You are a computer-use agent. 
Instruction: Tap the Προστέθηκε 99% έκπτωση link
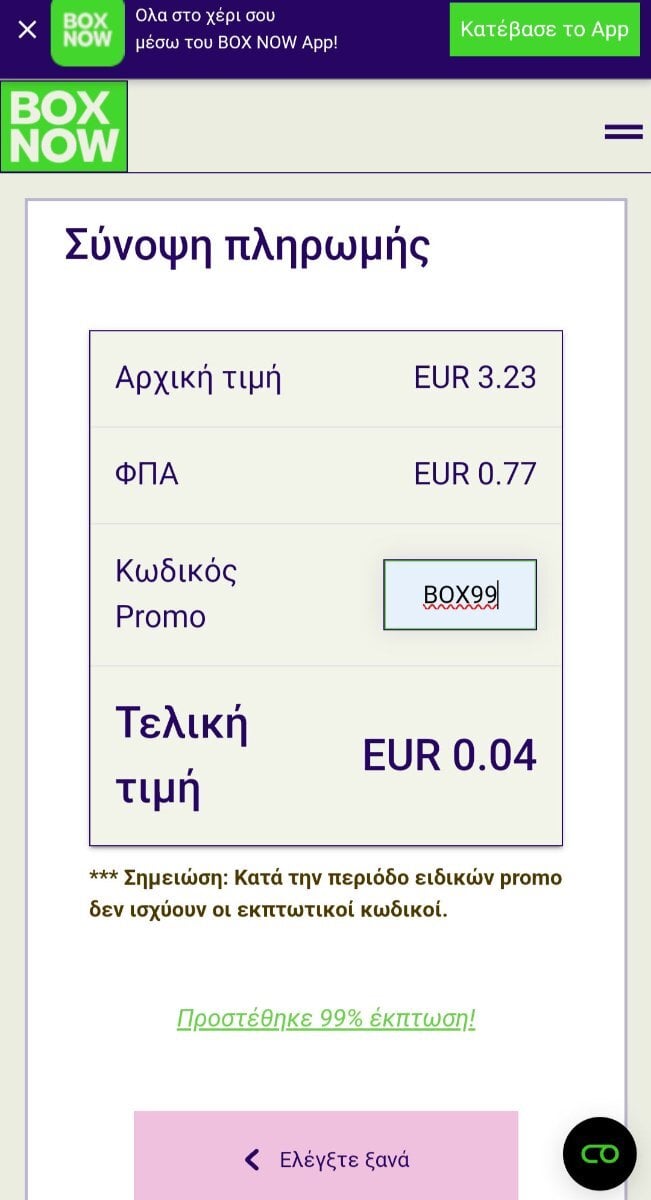[x=326, y=1018]
